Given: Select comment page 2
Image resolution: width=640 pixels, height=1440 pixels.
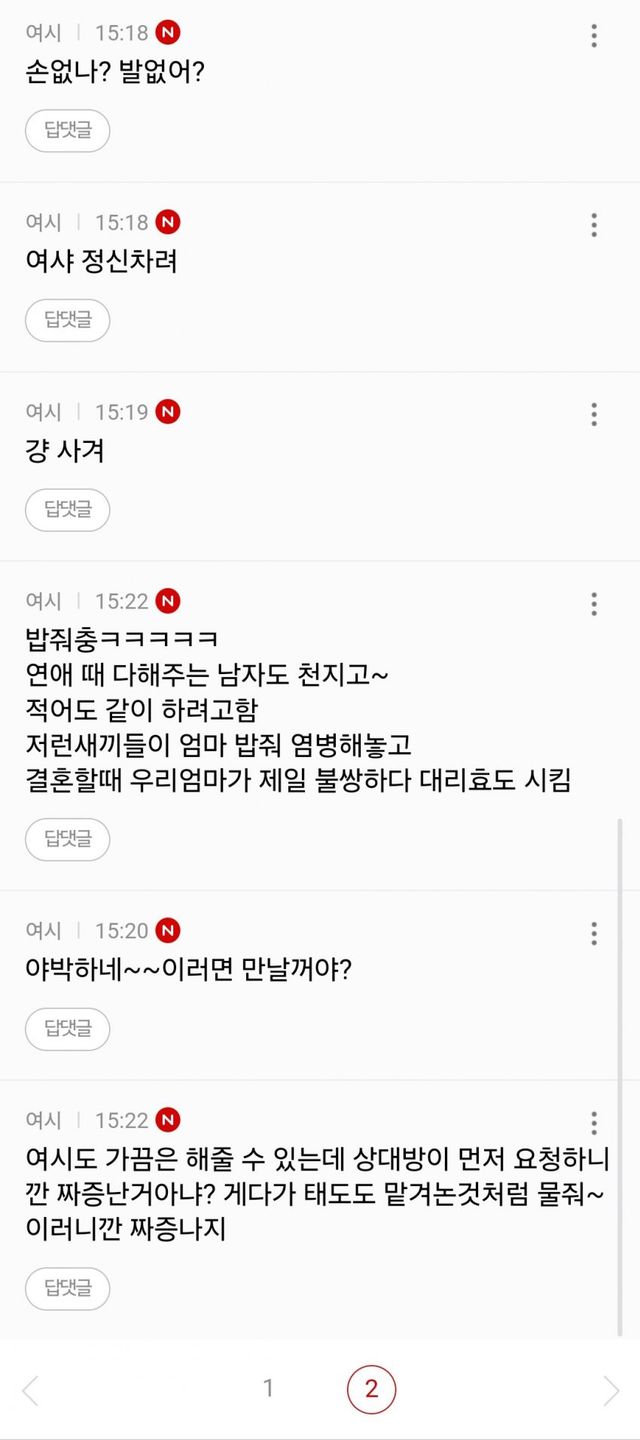Looking at the screenshot, I should click(371, 1389).
